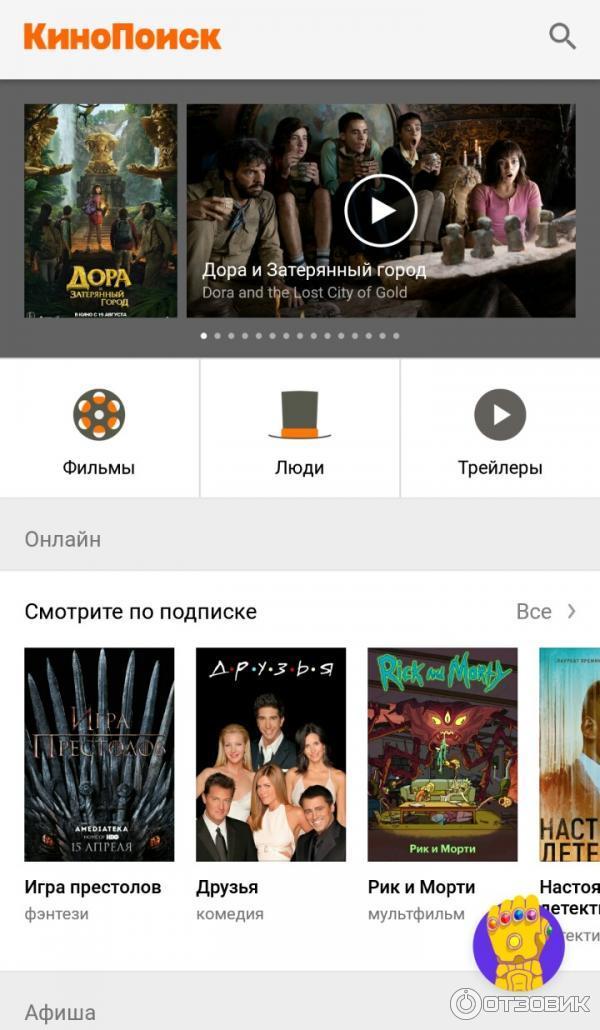The height and width of the screenshot is (1030, 600).
Task: Open the Игра престолов card
Action: tap(99, 755)
